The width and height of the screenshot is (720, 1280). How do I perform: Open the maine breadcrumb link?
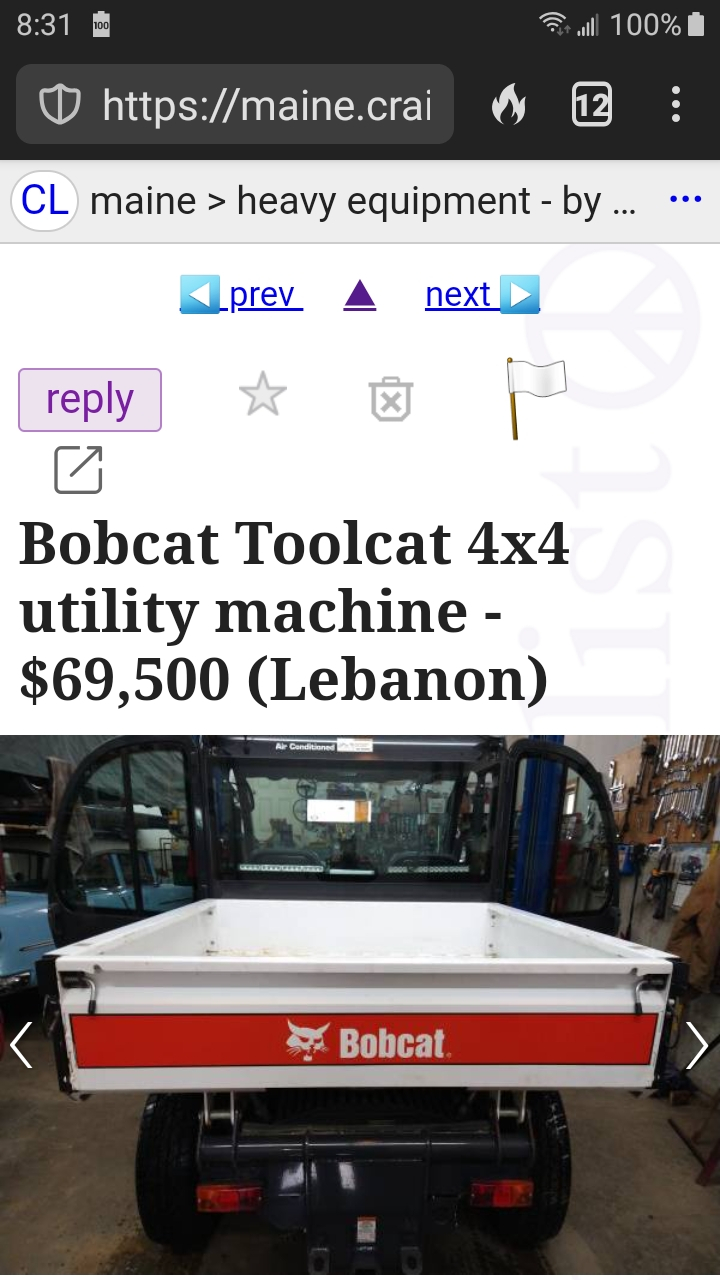(x=143, y=201)
